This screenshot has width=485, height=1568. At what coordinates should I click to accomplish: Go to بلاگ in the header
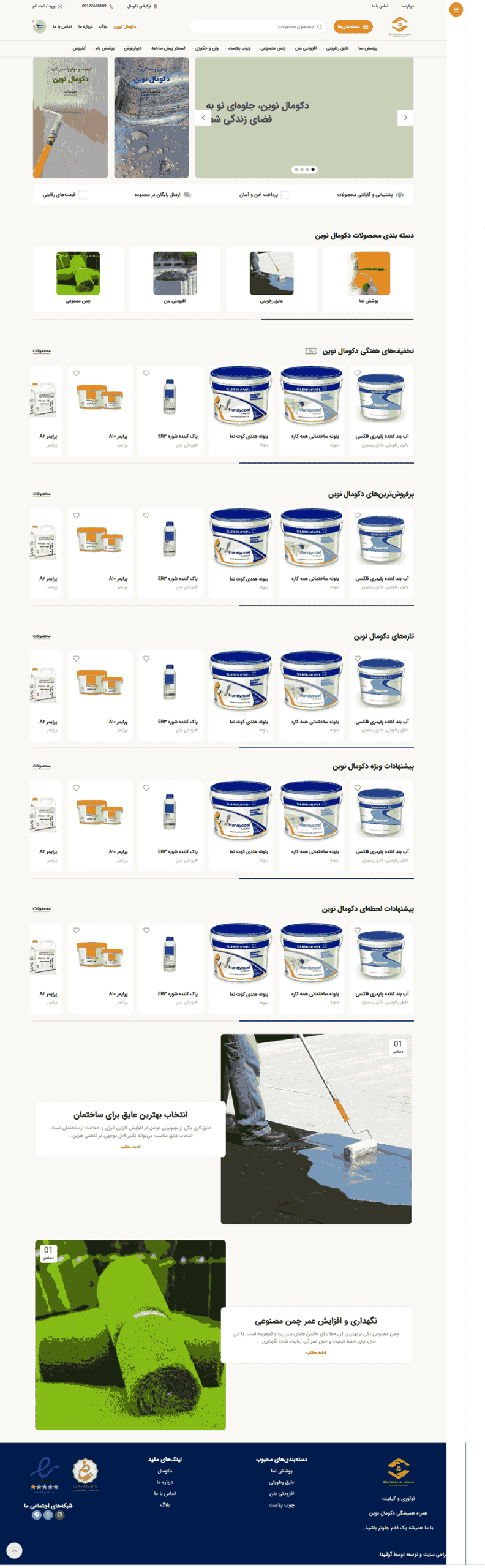[x=103, y=26]
